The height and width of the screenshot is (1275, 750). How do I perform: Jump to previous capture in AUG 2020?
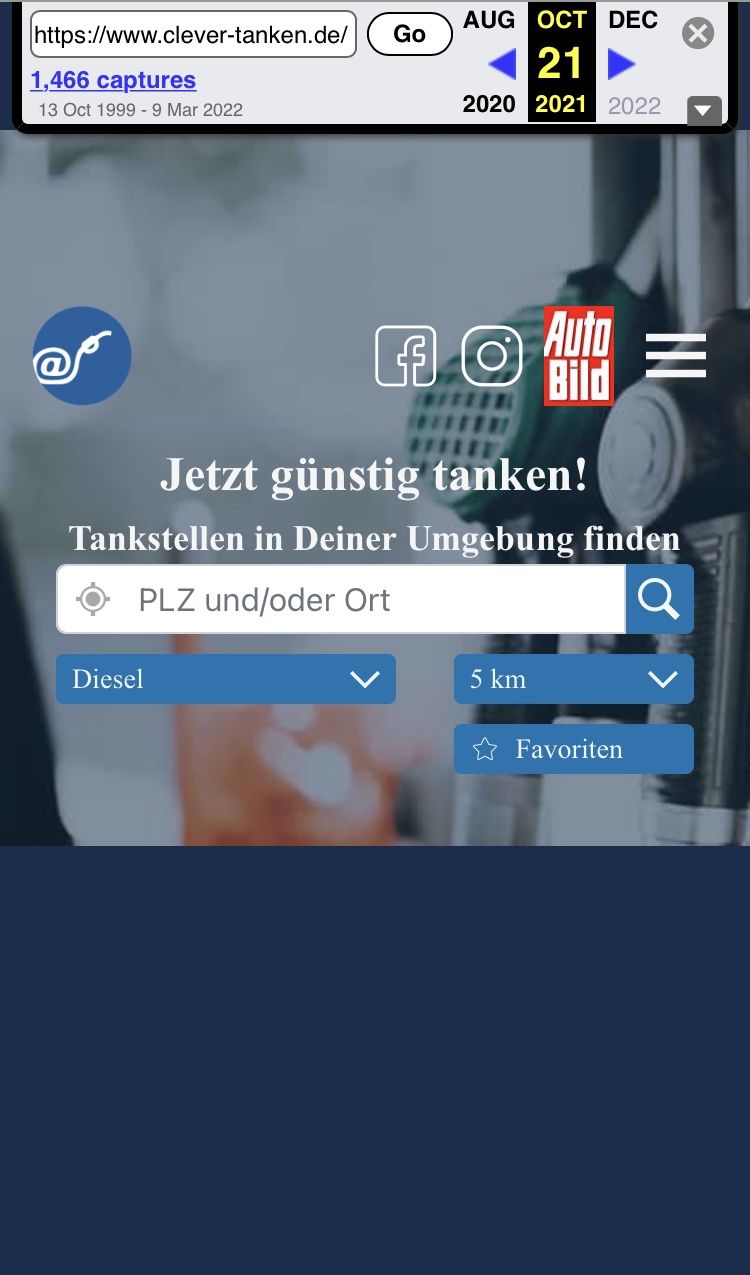click(x=501, y=65)
